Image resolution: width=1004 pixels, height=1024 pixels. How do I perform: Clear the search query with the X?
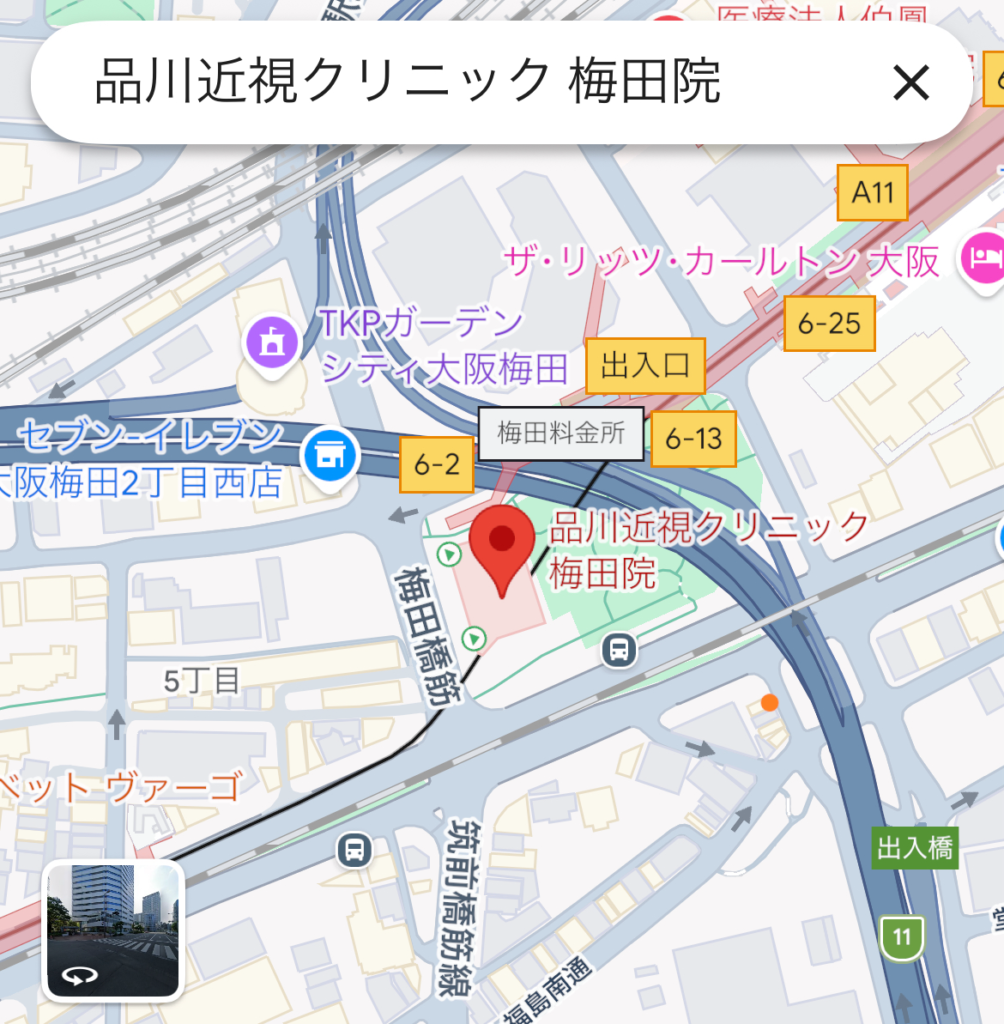(x=910, y=84)
